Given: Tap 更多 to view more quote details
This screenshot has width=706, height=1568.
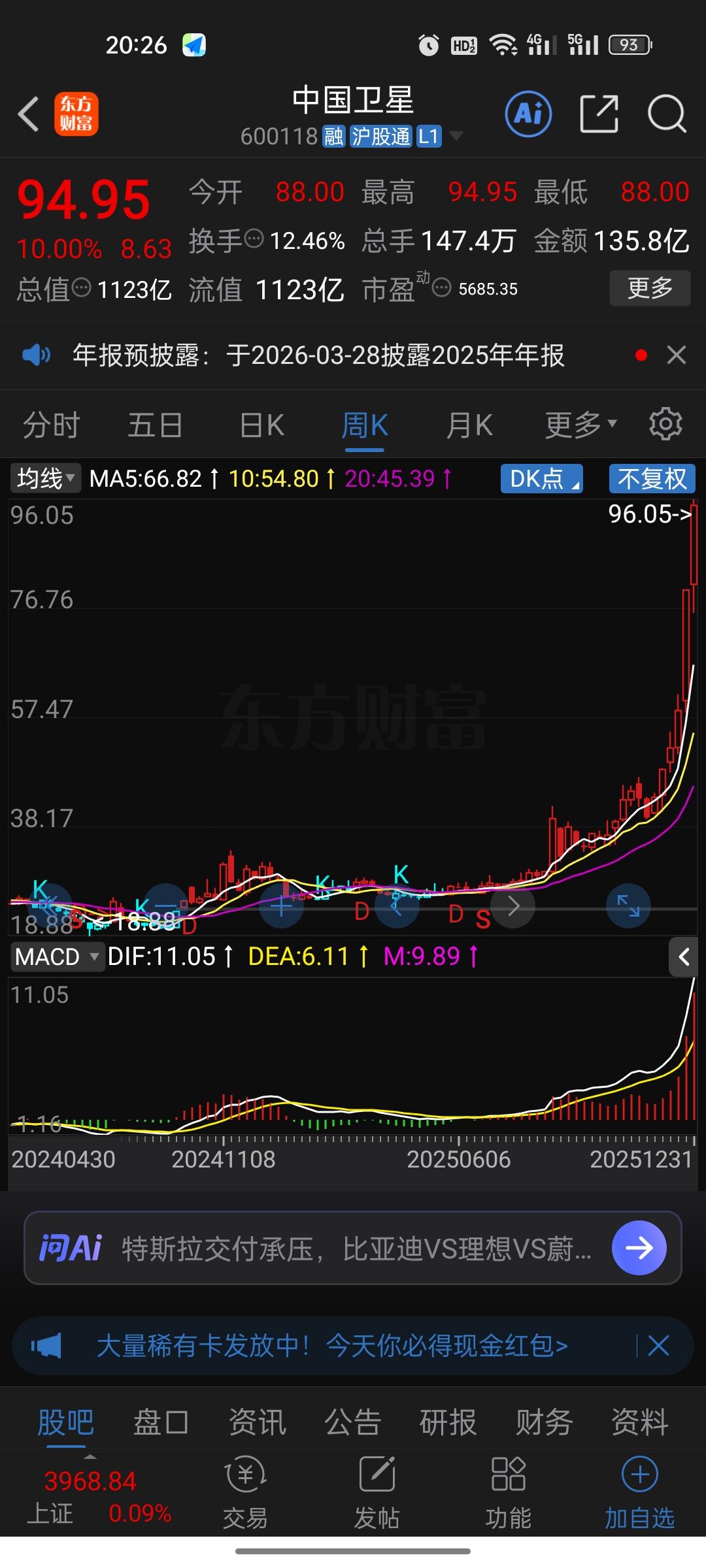Looking at the screenshot, I should (x=650, y=287).
